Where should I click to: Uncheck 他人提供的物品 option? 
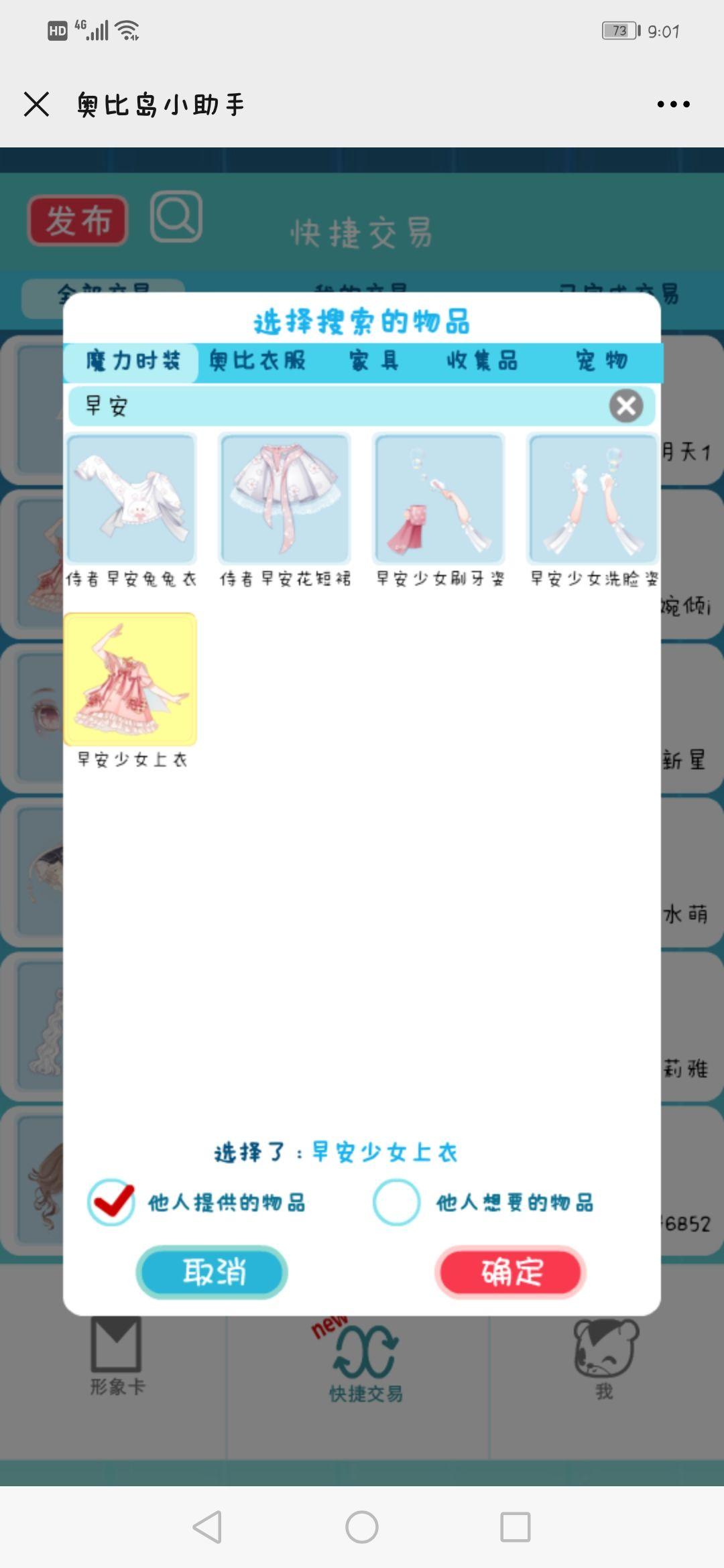[x=111, y=1202]
